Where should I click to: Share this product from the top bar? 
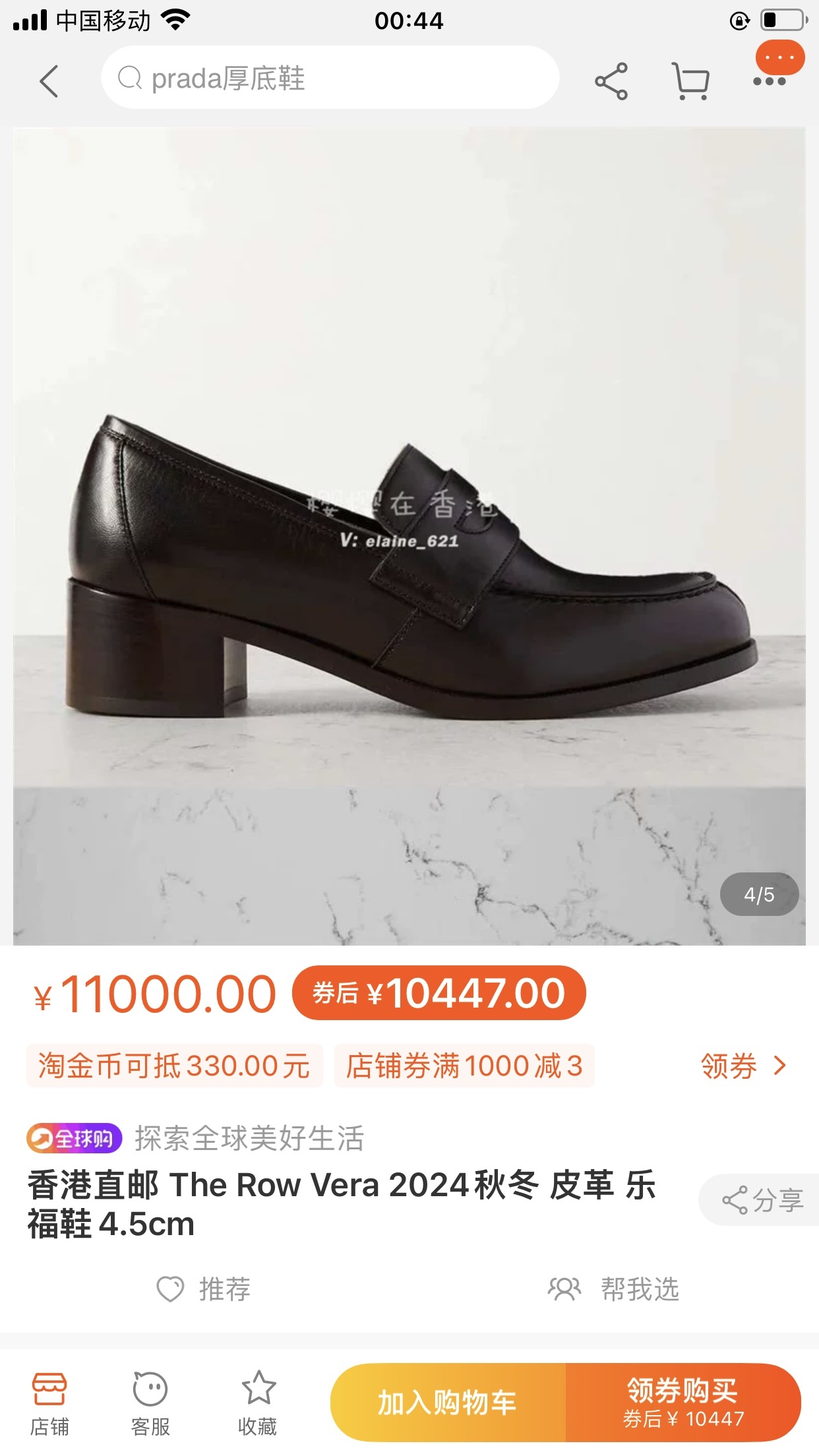(x=611, y=81)
